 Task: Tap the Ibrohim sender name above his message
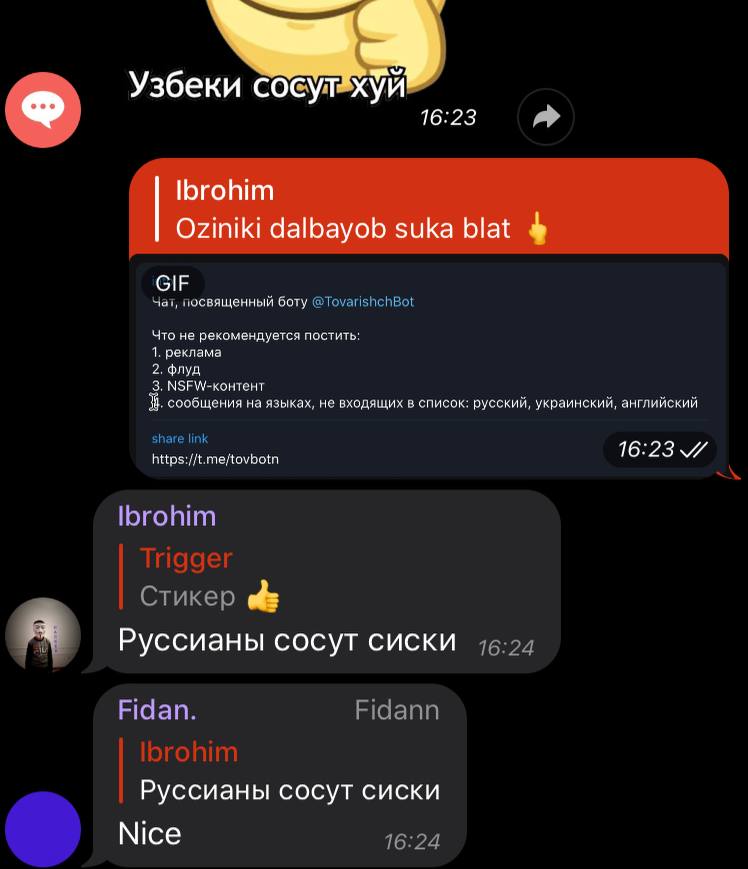[167, 516]
